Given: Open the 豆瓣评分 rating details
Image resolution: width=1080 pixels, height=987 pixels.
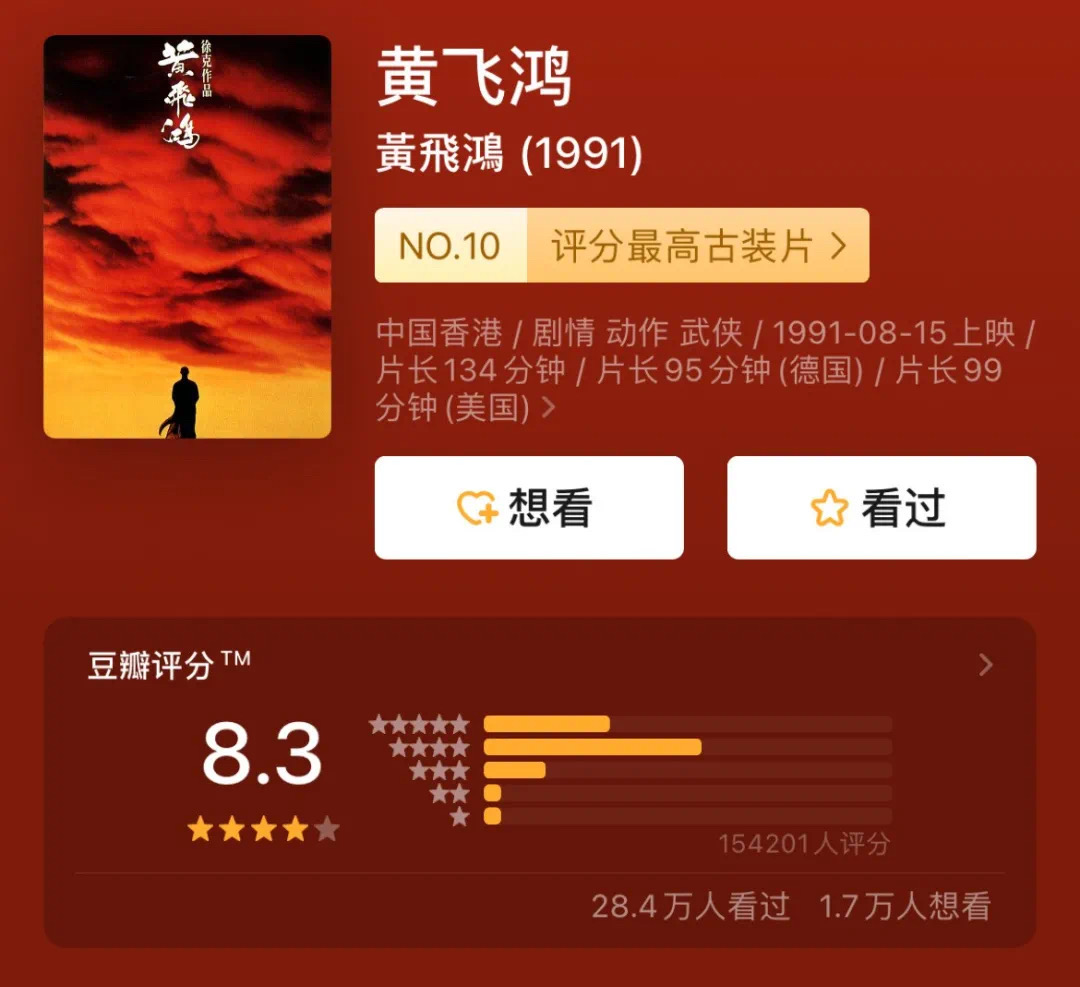Looking at the screenshot, I should [985, 665].
